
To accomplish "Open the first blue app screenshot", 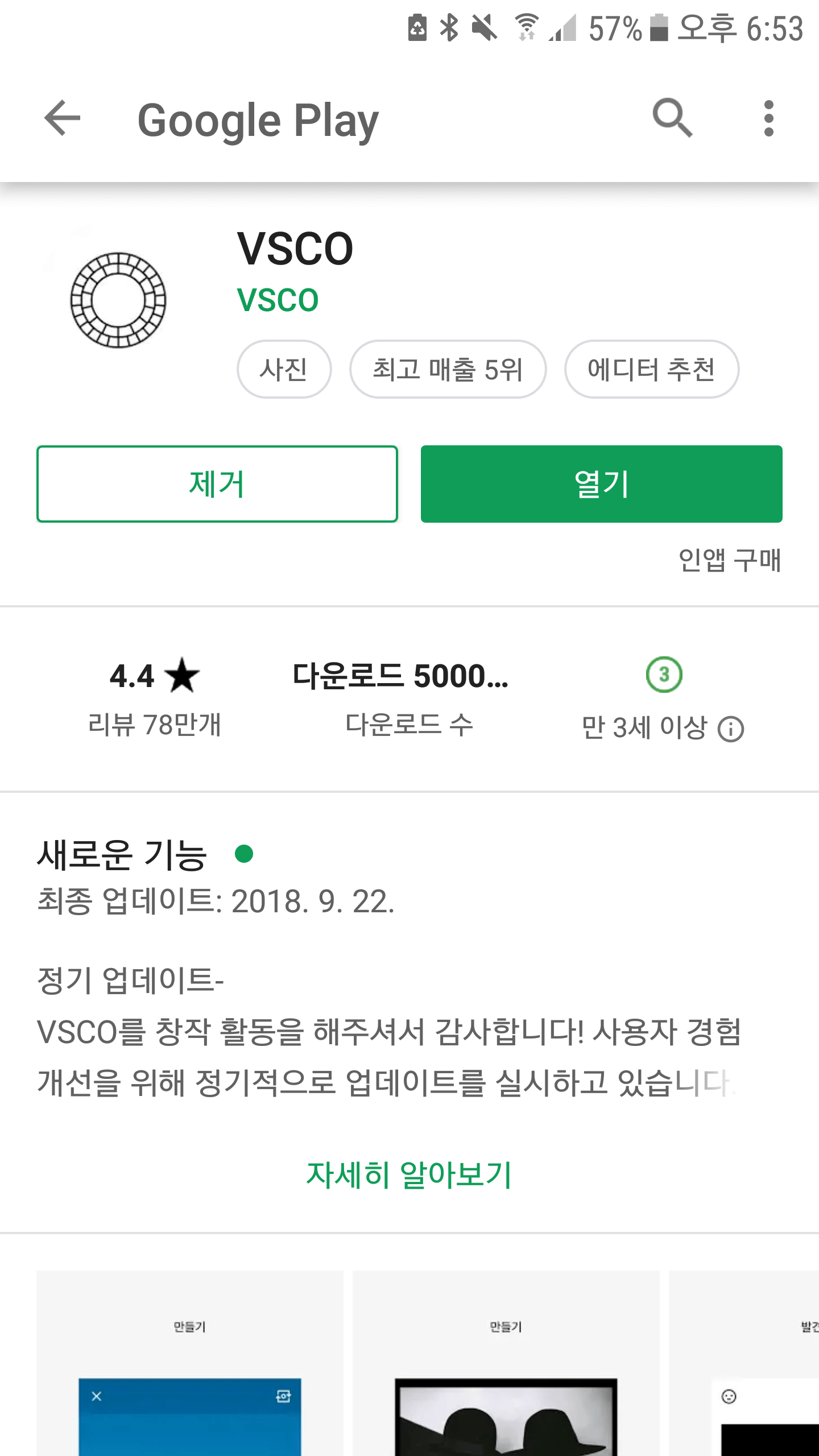I will tap(190, 1365).
